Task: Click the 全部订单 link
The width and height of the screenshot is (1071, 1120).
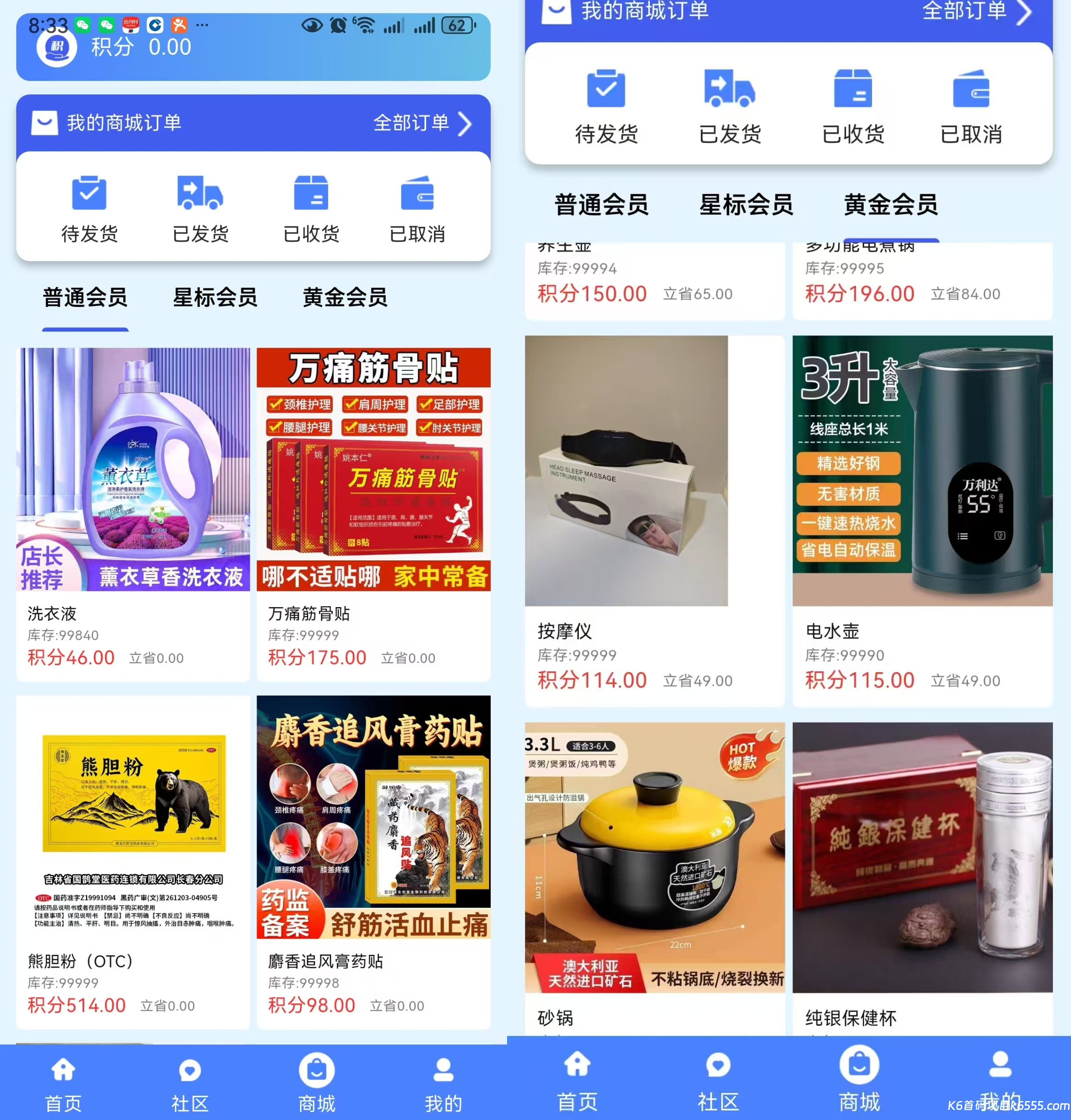Action: tap(411, 123)
